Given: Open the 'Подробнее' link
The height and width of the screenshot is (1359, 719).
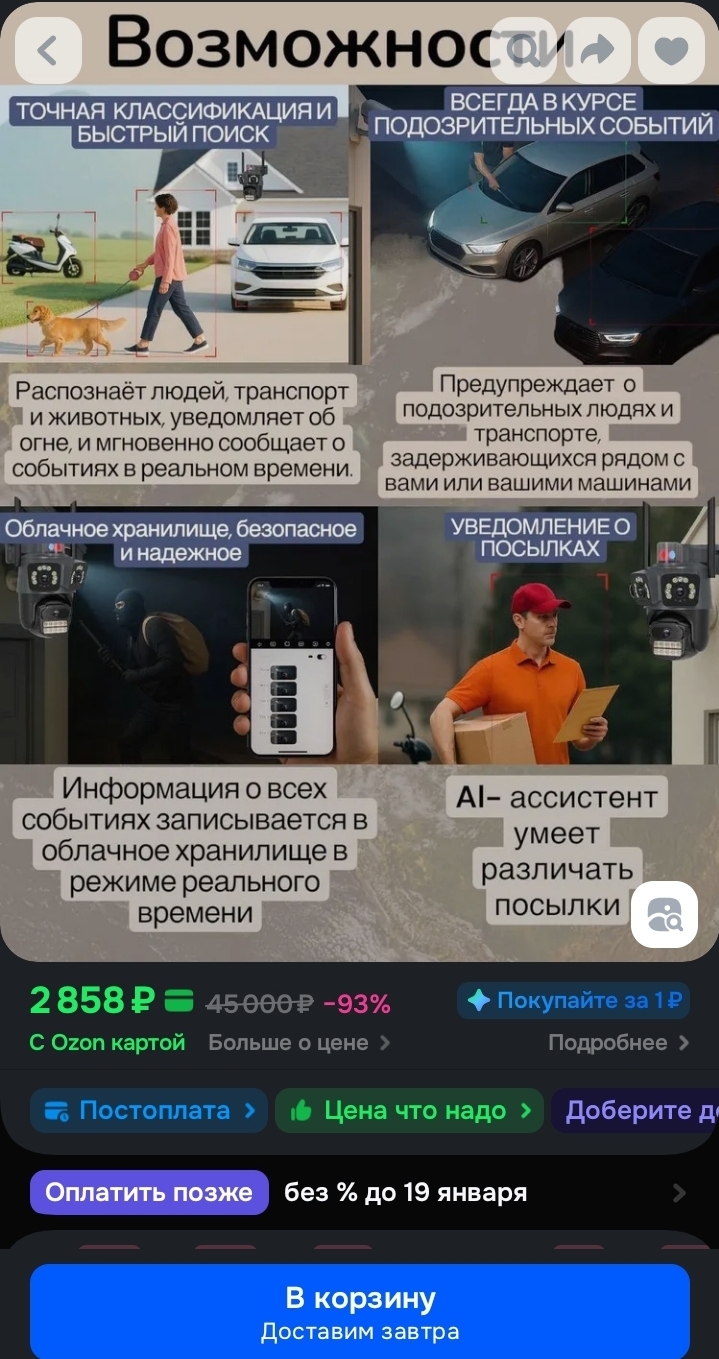Looking at the screenshot, I should 618,1043.
